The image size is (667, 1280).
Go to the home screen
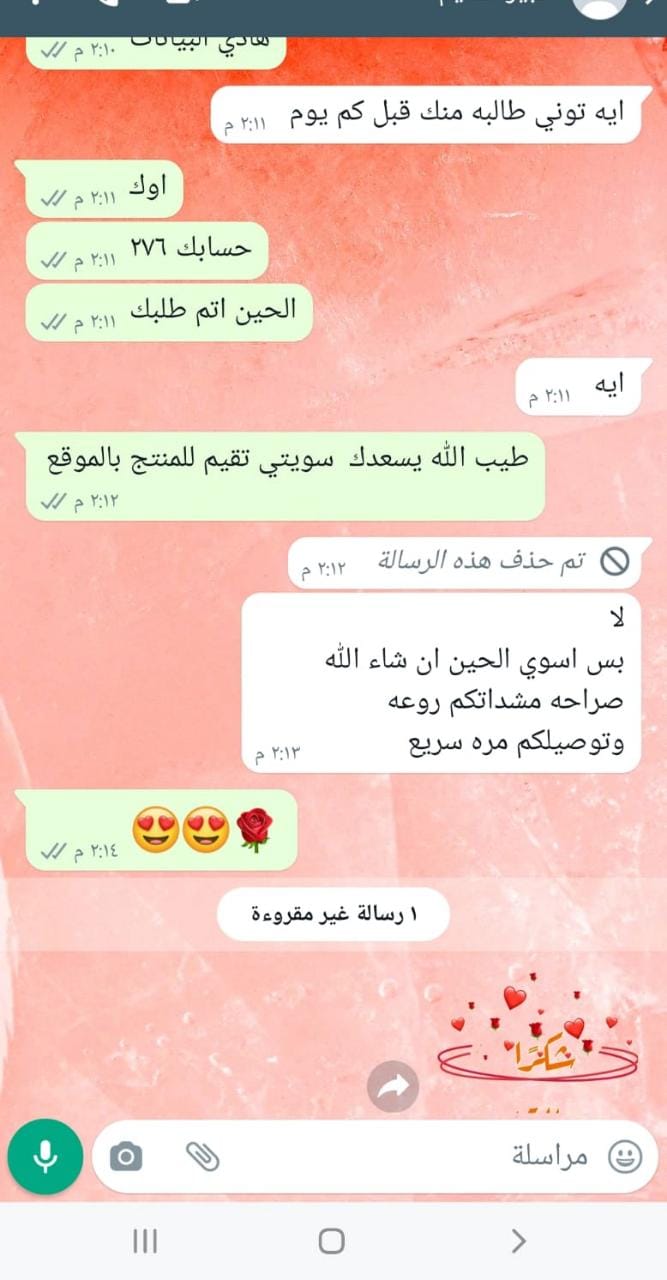pos(332,1241)
